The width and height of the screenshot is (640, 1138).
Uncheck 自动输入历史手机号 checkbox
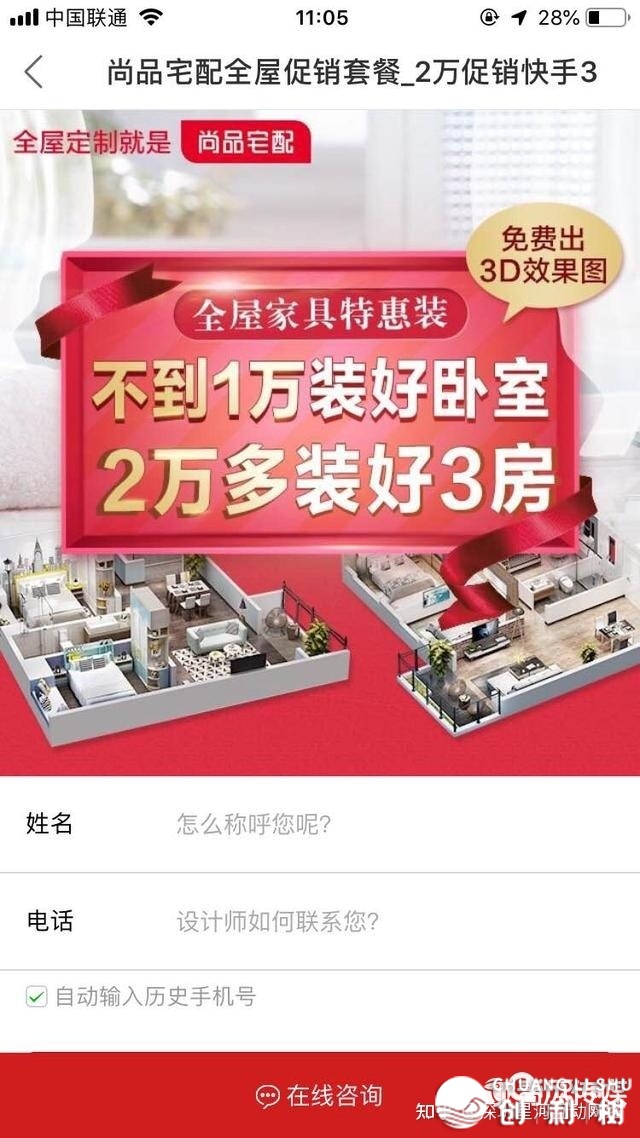pos(37,996)
